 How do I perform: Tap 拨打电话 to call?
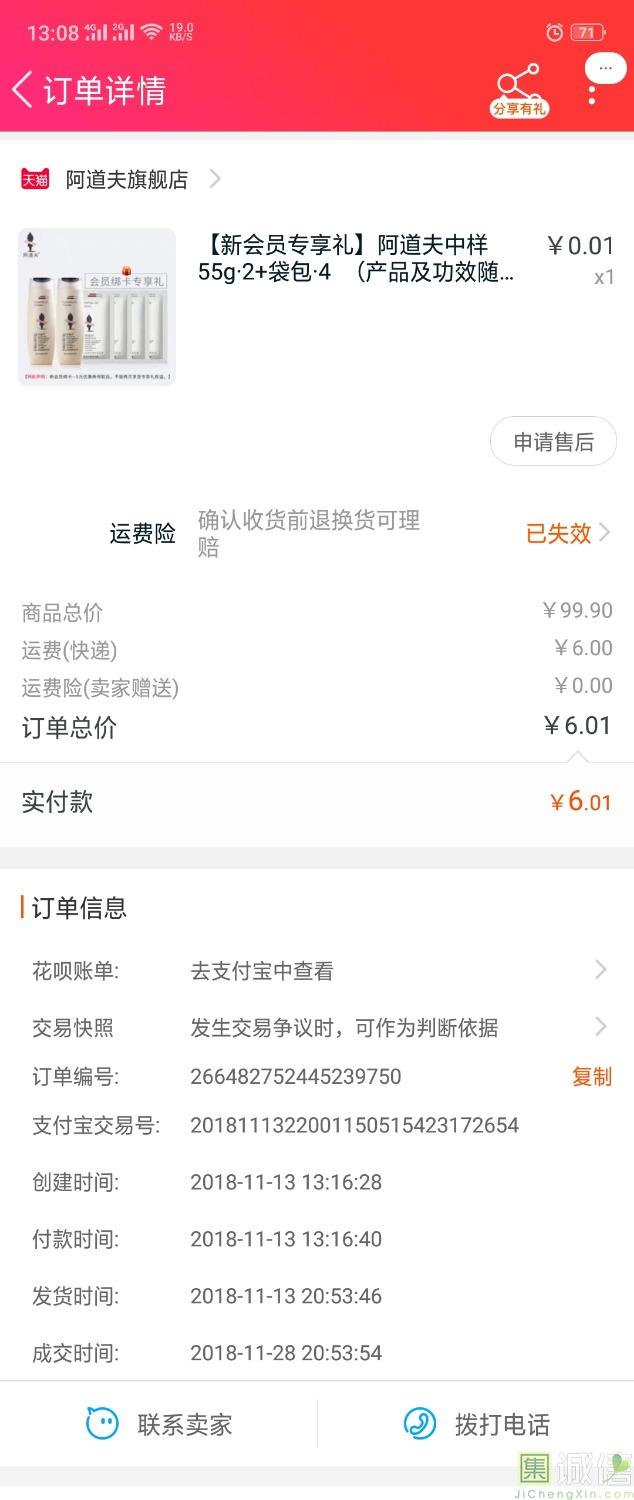click(x=477, y=1424)
